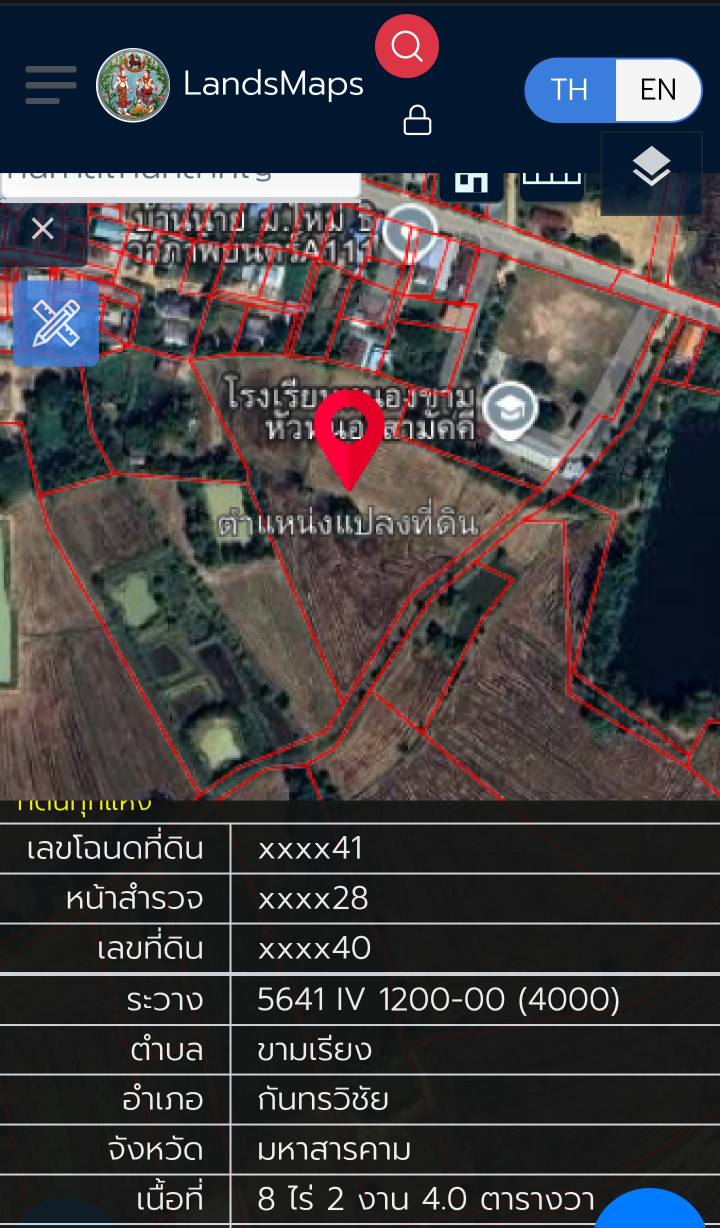Switch language to TH
This screenshot has height=1228, width=720.
569,90
